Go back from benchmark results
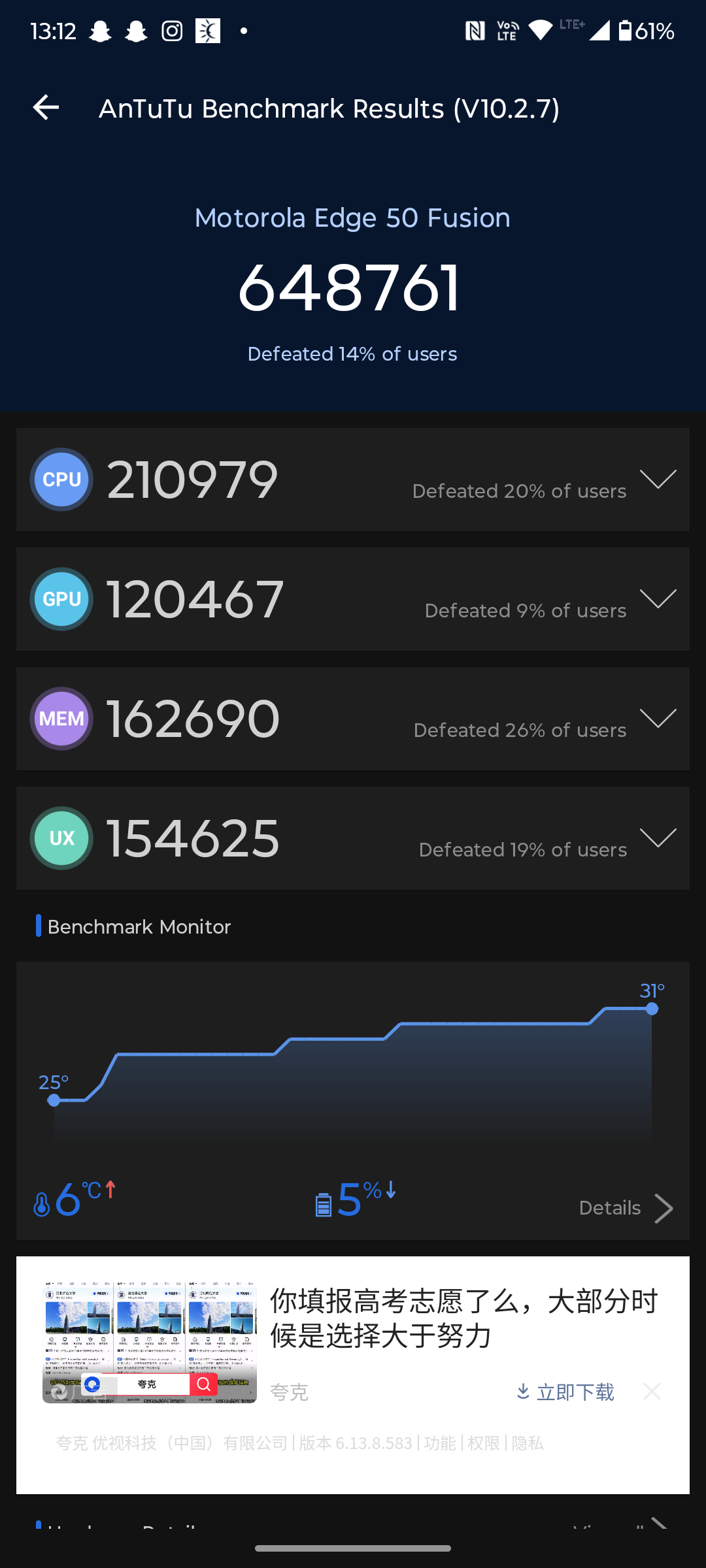Image resolution: width=706 pixels, height=1568 pixels. [46, 108]
